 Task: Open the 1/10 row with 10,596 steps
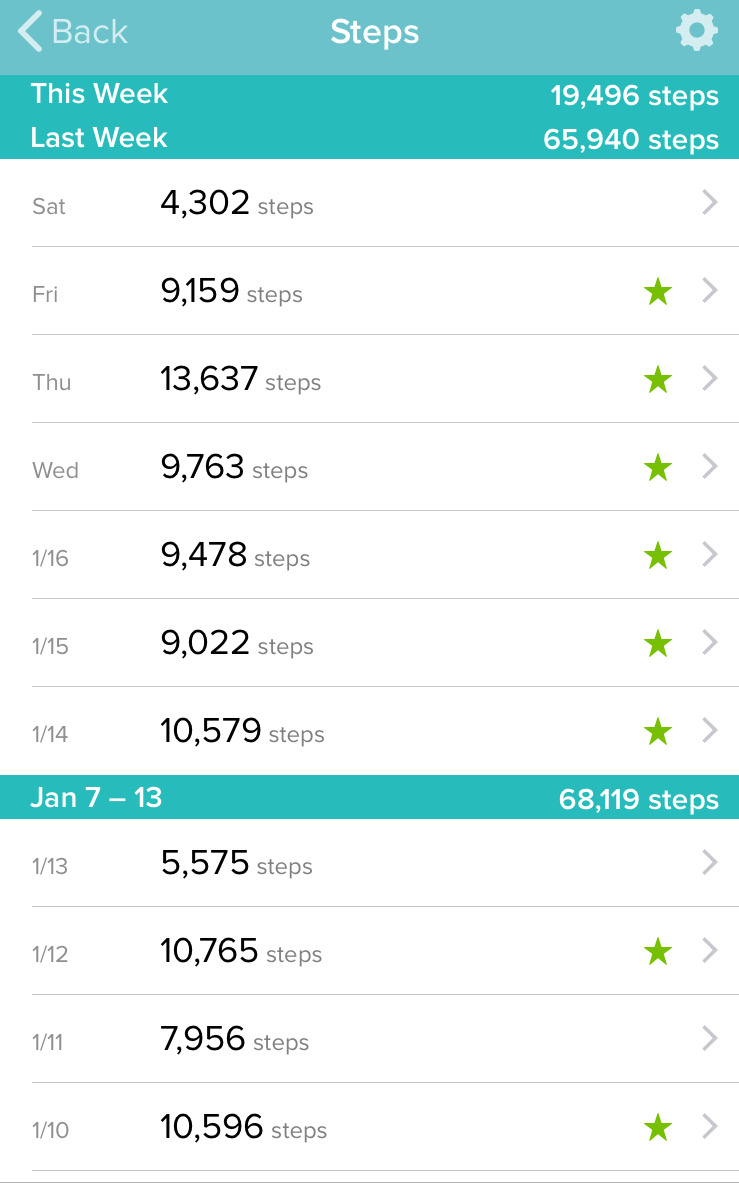tap(370, 1127)
